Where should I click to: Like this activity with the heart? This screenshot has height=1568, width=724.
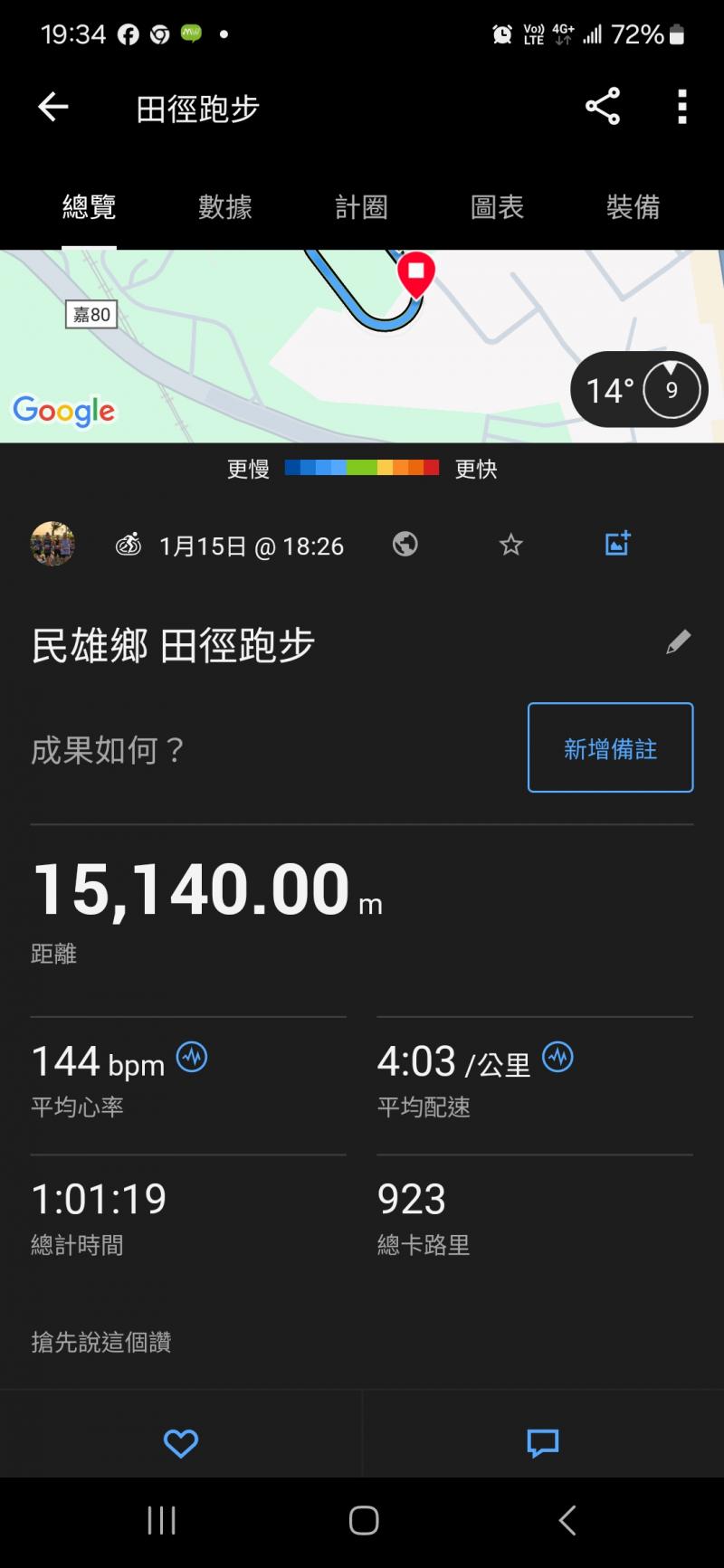(x=181, y=1443)
